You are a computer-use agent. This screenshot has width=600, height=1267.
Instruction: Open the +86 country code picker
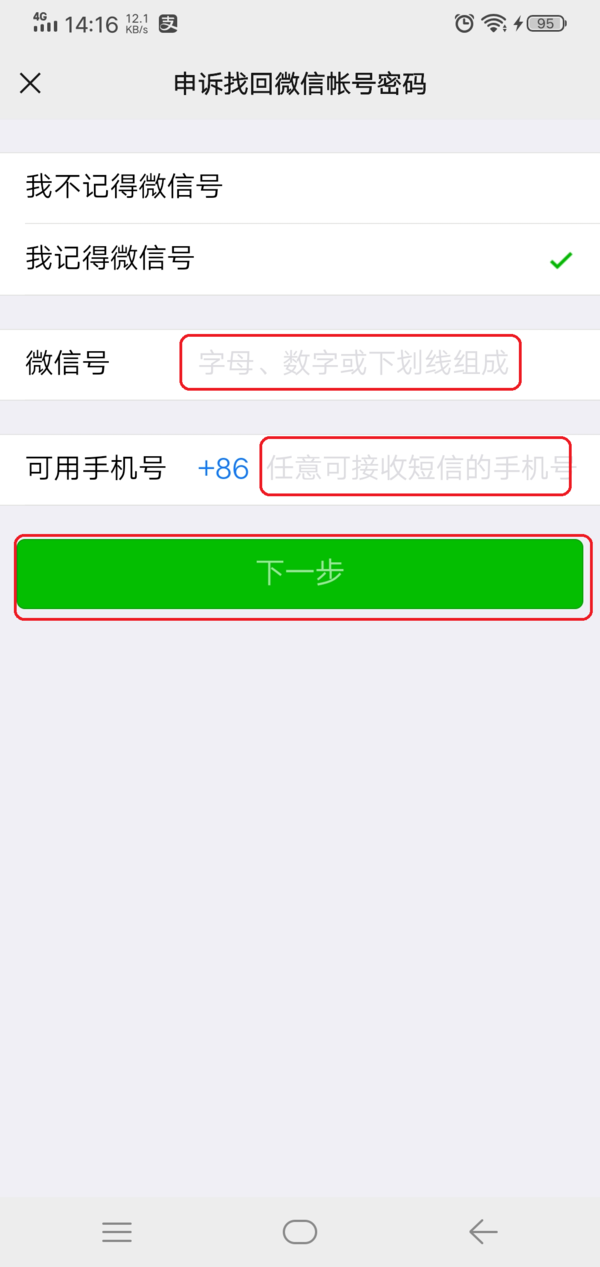[223, 468]
